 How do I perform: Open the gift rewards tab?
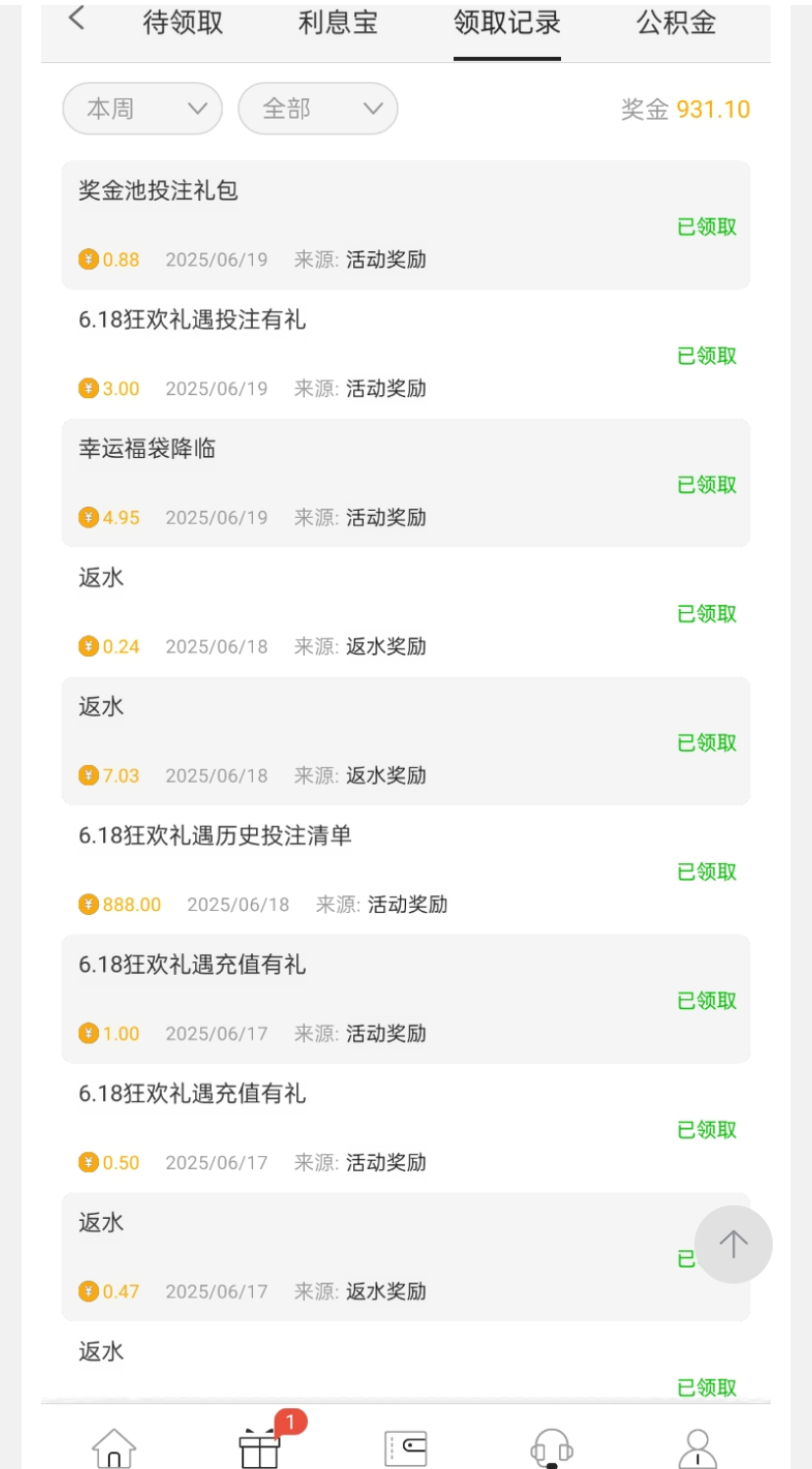click(260, 1446)
